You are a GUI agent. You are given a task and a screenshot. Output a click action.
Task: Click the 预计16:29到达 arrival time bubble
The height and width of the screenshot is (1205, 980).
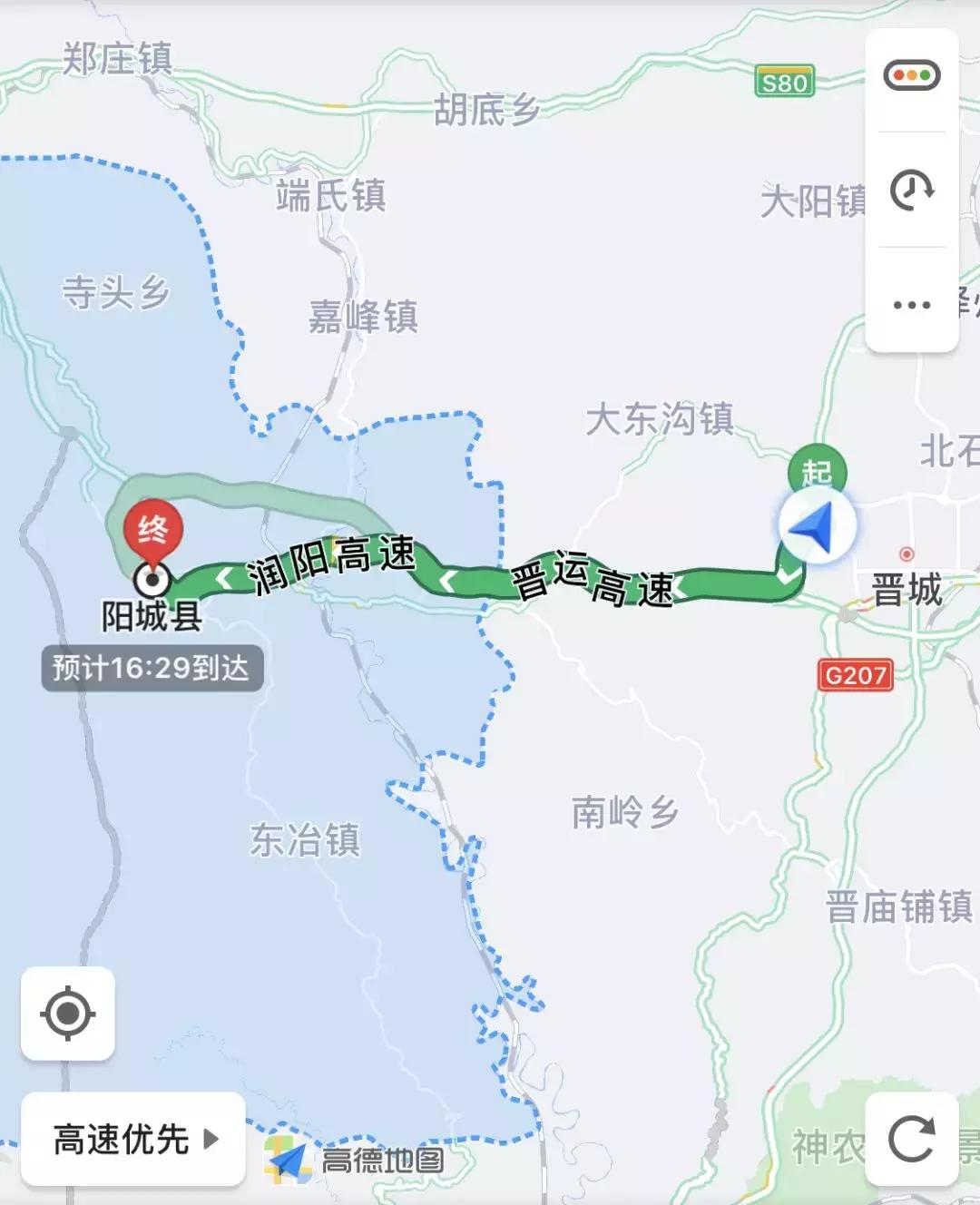(154, 667)
